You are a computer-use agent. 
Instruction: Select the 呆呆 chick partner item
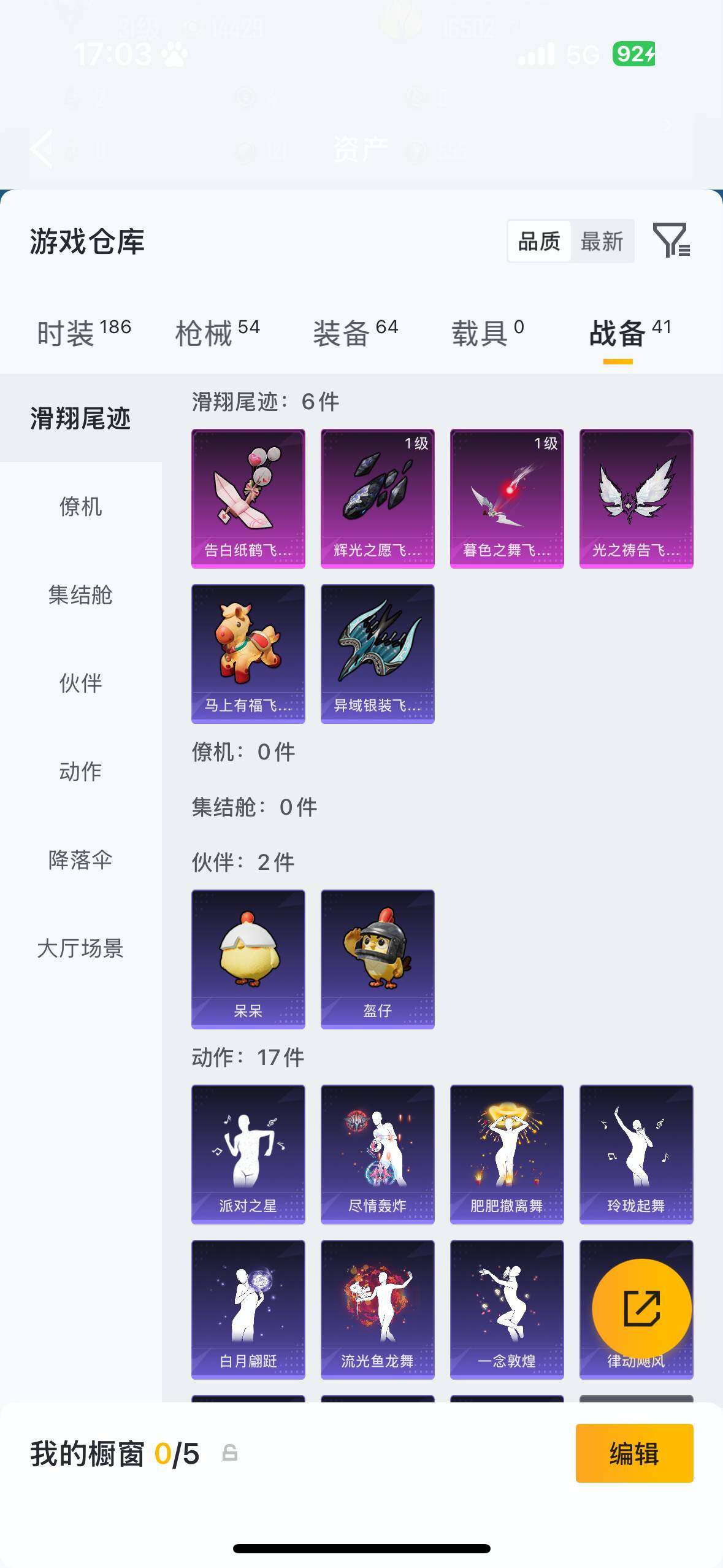point(248,957)
